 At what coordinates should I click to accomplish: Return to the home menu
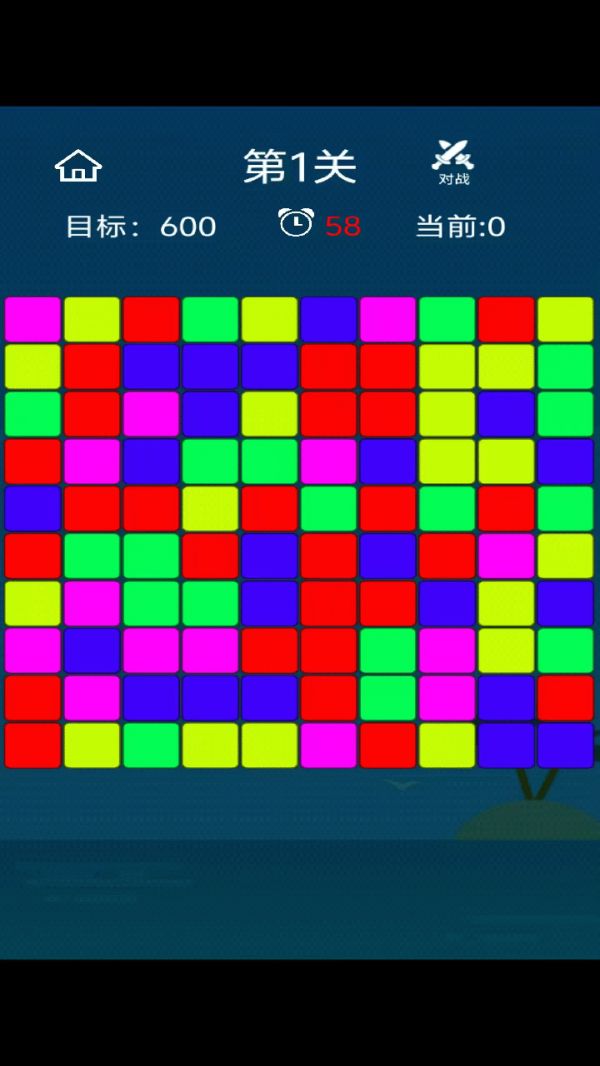pos(78,166)
